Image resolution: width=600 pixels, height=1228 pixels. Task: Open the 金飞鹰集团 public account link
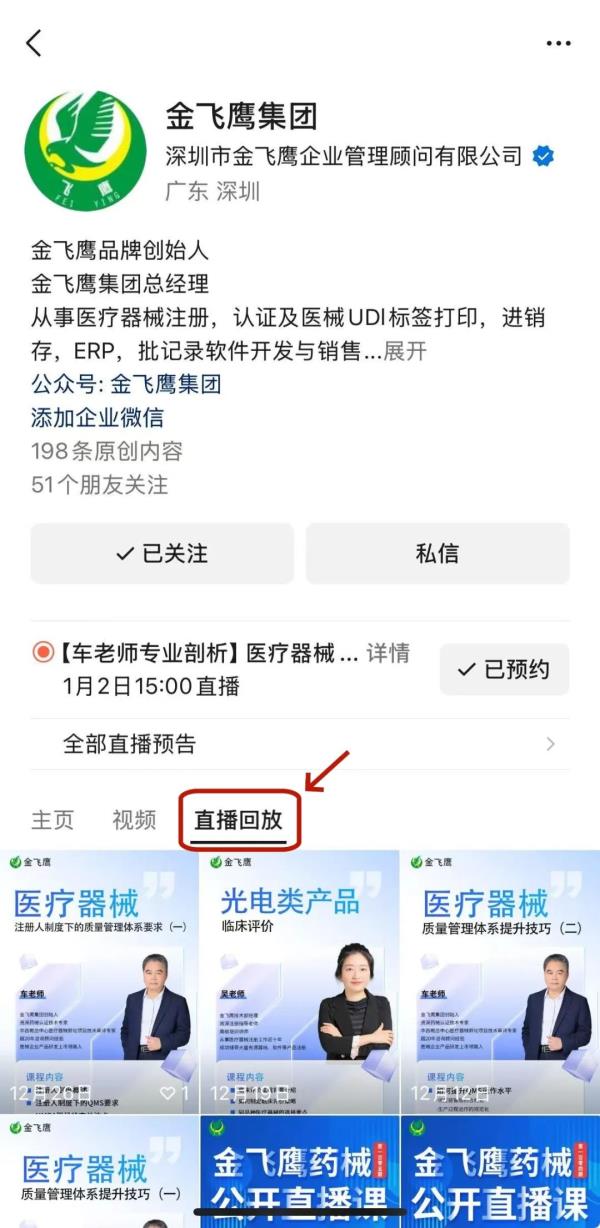pyautogui.click(x=165, y=383)
